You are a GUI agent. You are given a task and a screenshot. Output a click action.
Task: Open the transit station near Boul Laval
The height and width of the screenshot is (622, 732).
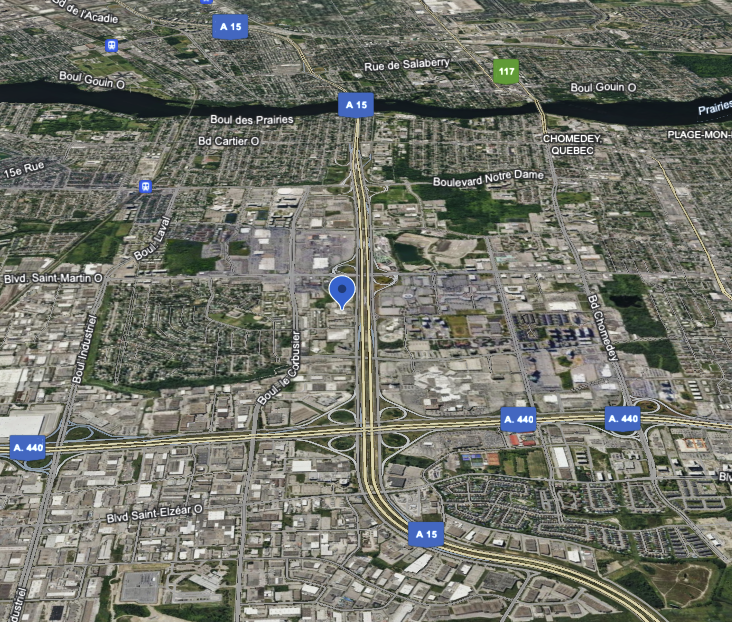tap(147, 185)
